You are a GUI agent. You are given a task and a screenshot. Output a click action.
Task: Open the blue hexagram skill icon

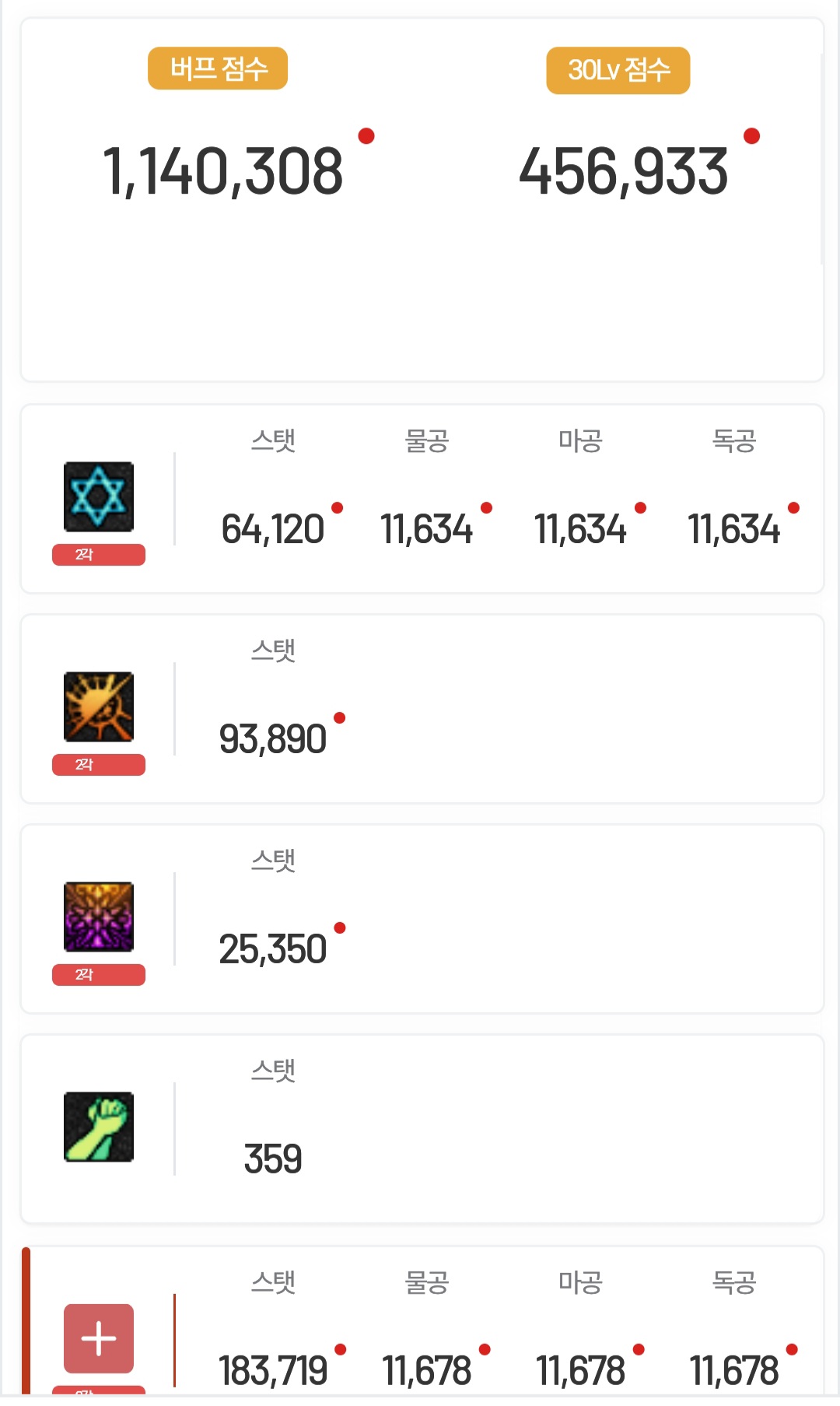click(99, 496)
